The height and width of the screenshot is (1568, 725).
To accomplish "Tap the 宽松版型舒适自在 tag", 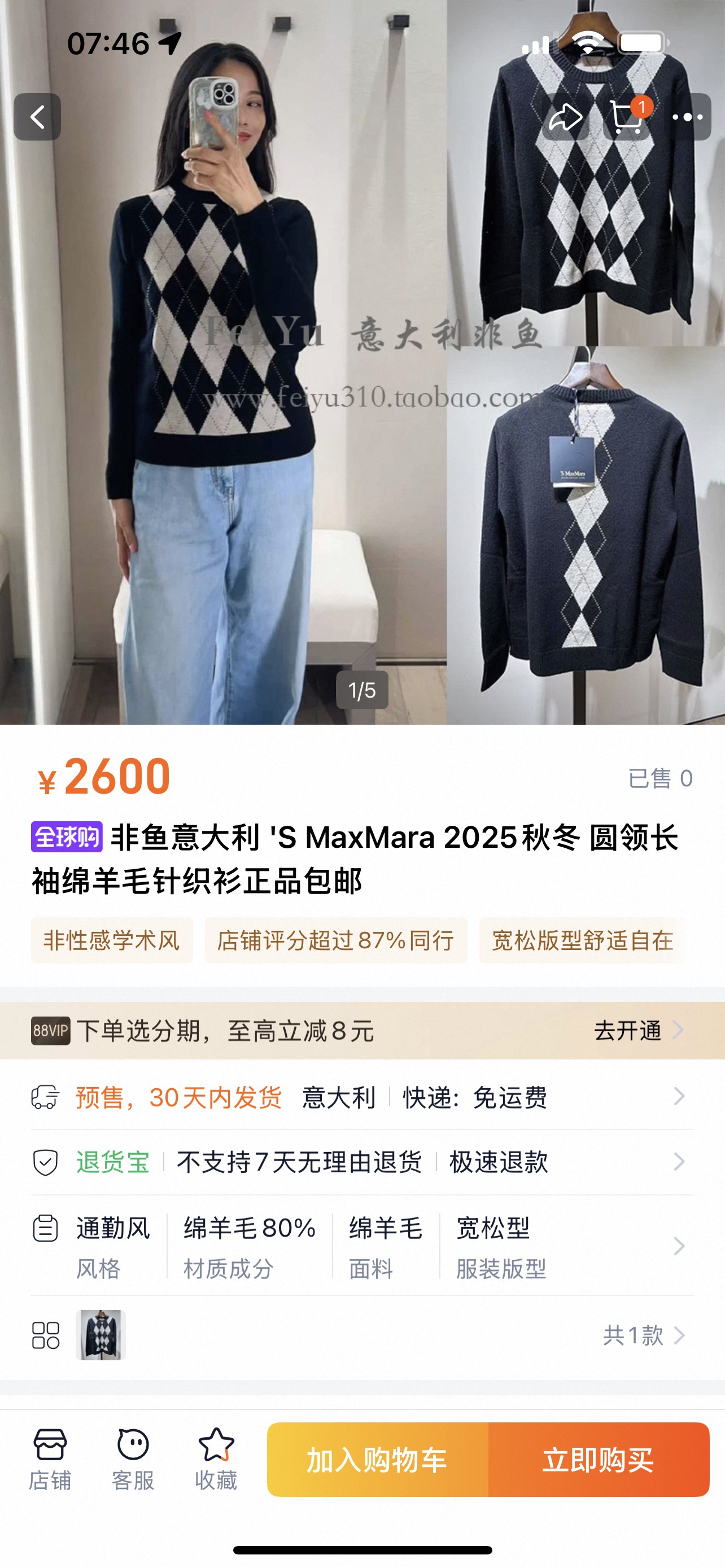I will [582, 940].
